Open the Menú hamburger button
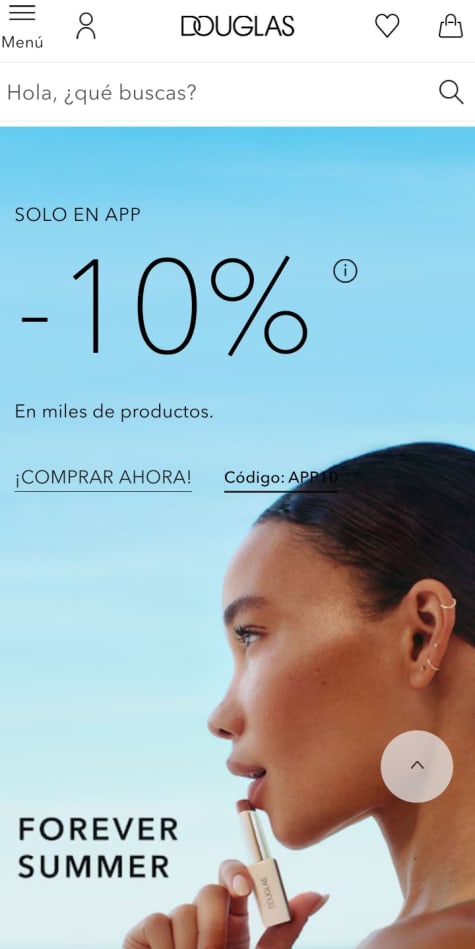The height and width of the screenshot is (949, 475). (x=22, y=27)
